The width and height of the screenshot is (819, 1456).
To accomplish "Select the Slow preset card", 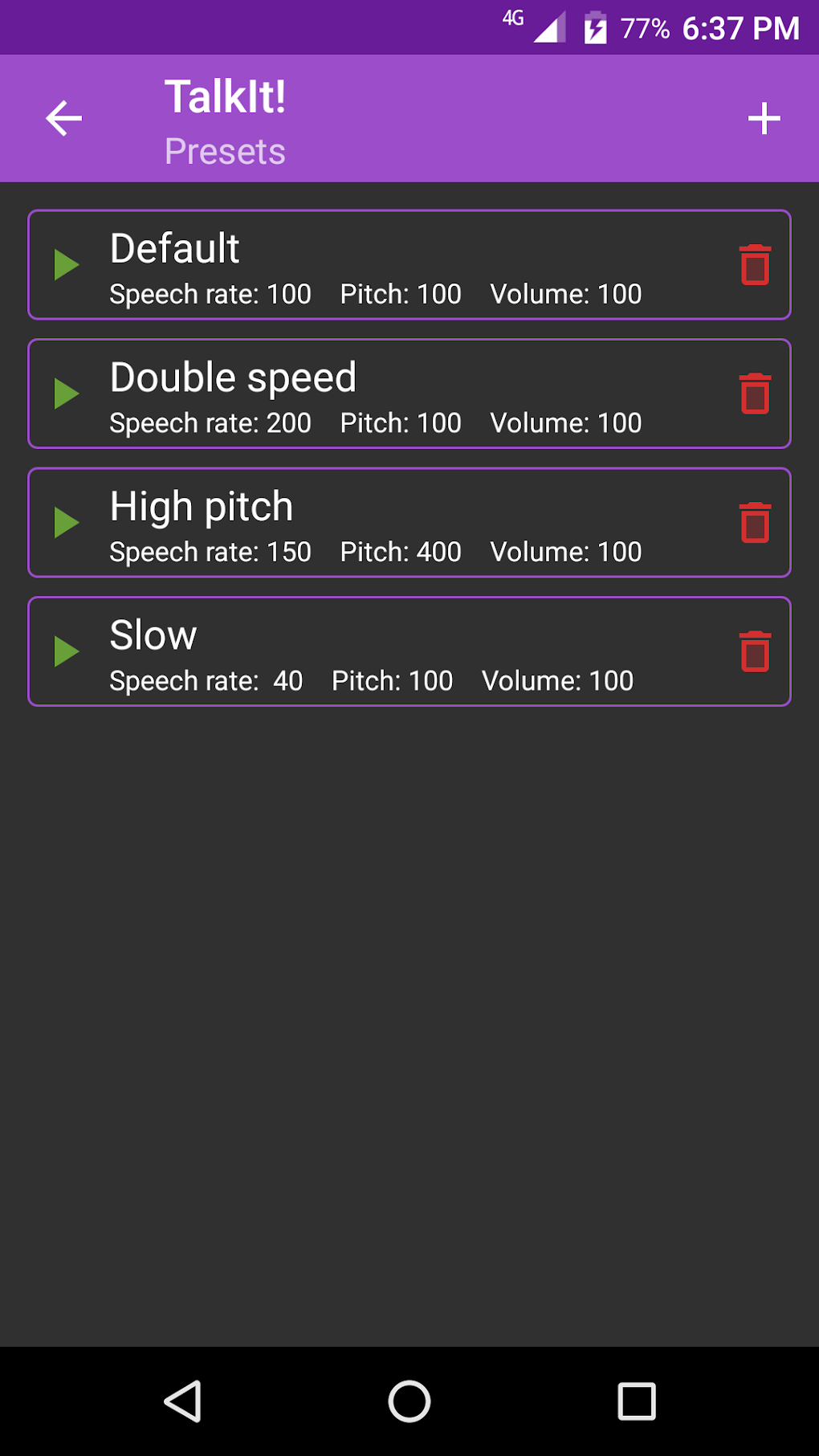I will [x=401, y=651].
